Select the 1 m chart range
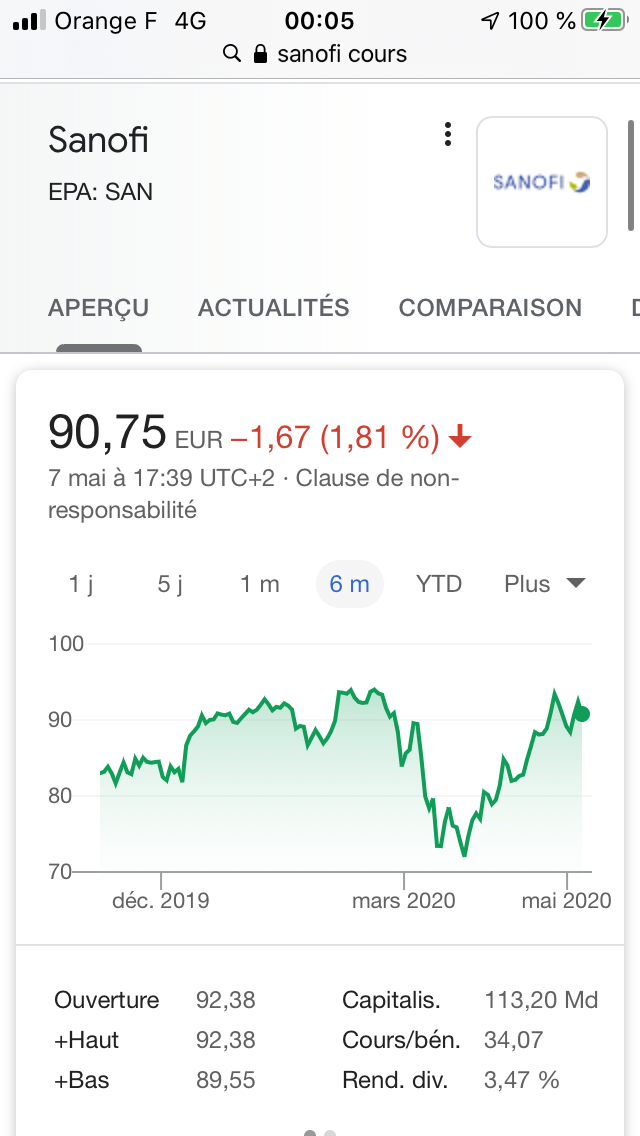The image size is (640, 1136). click(x=259, y=584)
